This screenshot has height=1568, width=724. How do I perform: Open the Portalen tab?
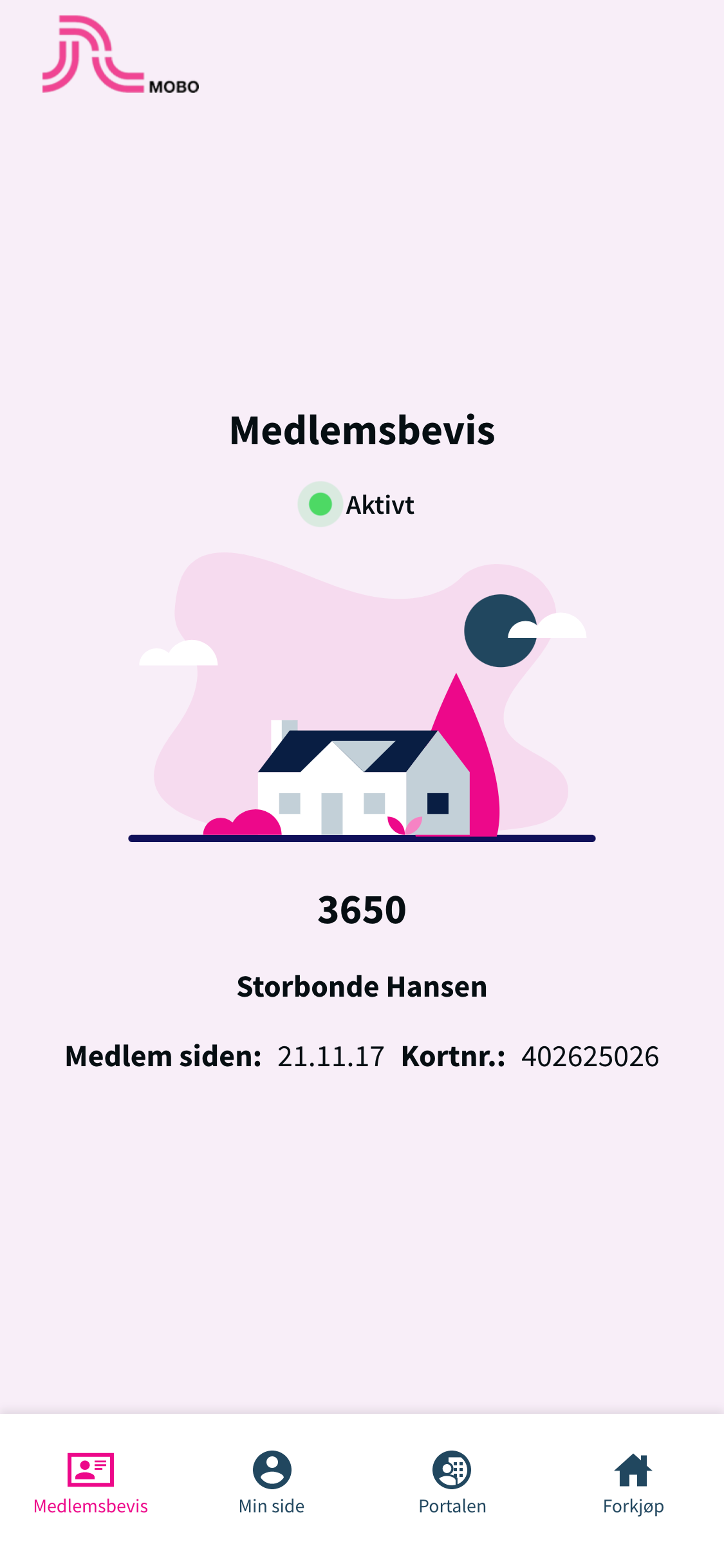[x=452, y=1483]
